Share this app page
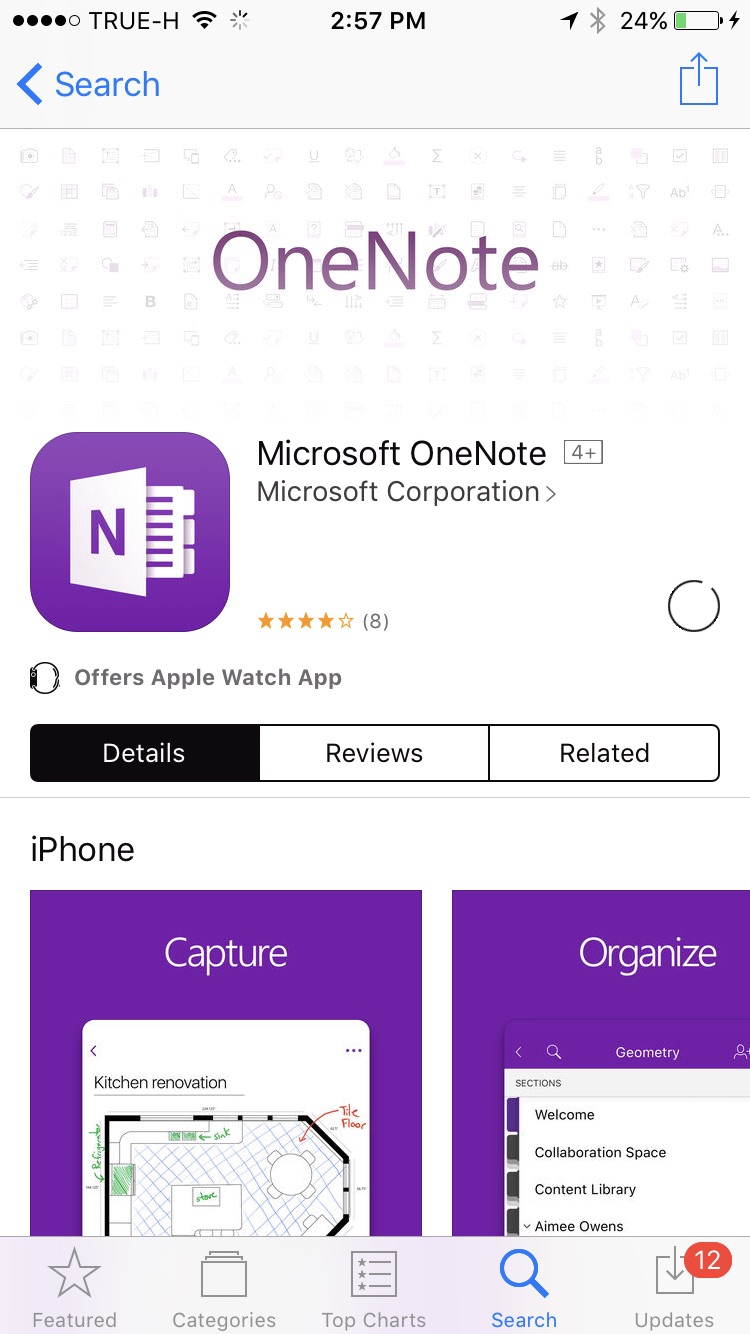 click(x=699, y=79)
